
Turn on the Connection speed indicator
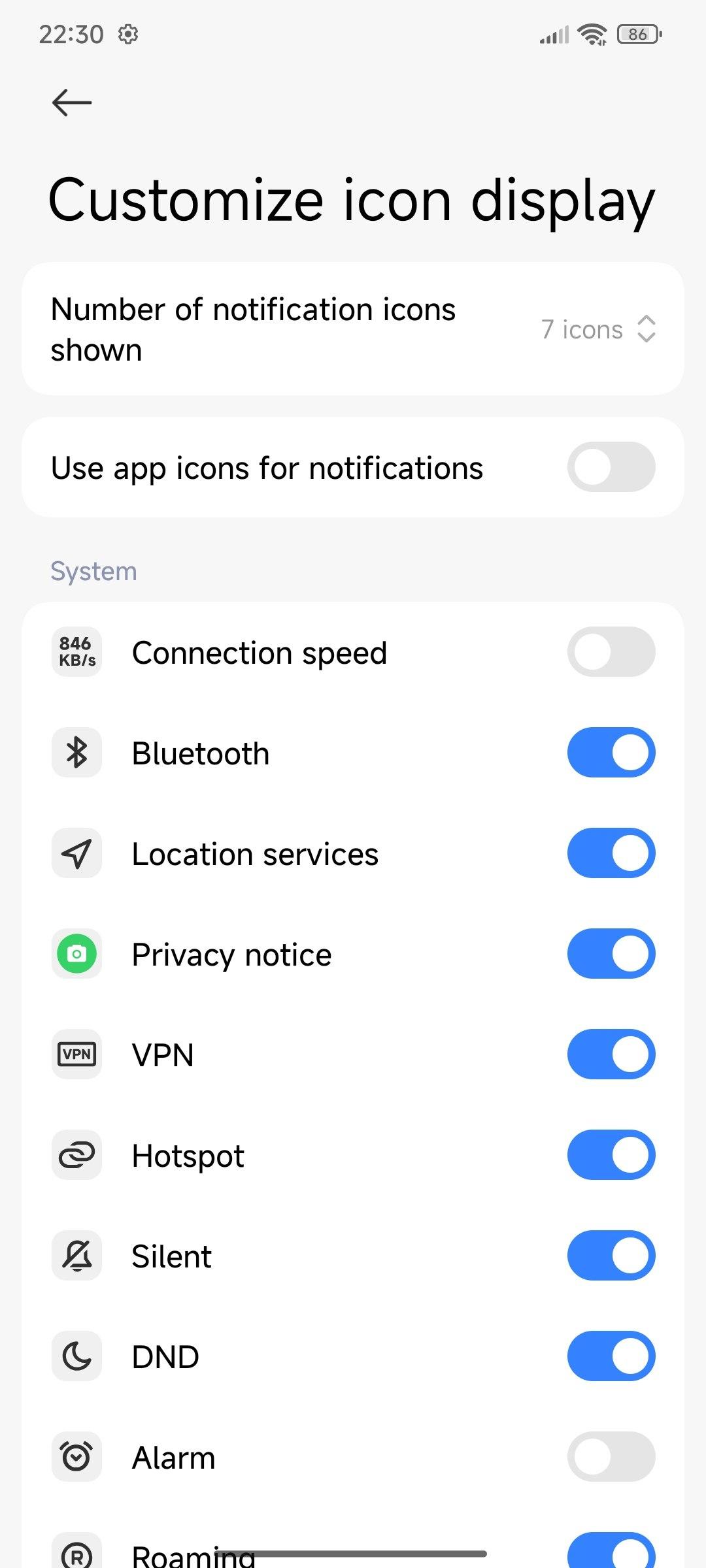tap(611, 652)
